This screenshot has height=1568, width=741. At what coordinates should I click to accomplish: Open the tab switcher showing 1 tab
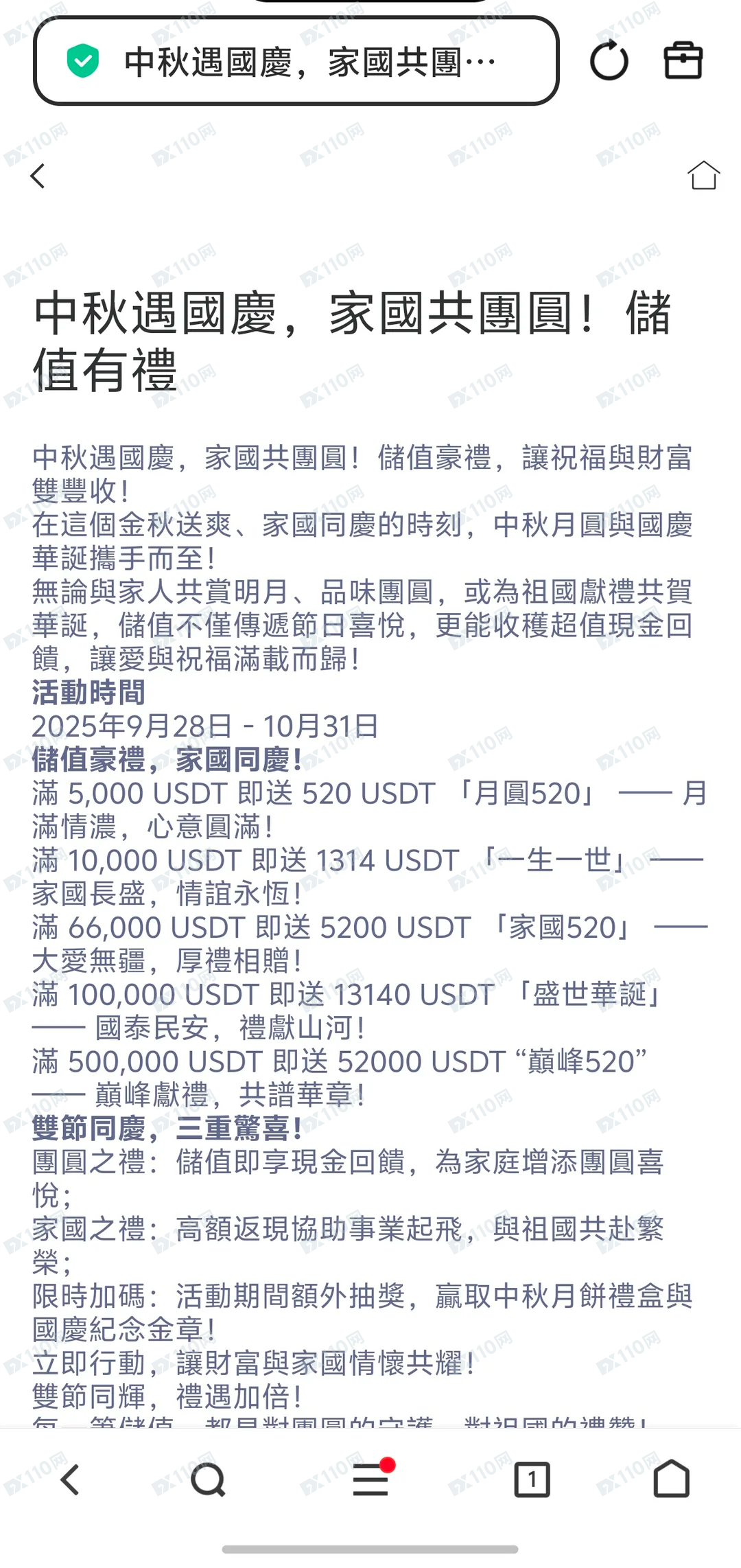click(x=532, y=1481)
